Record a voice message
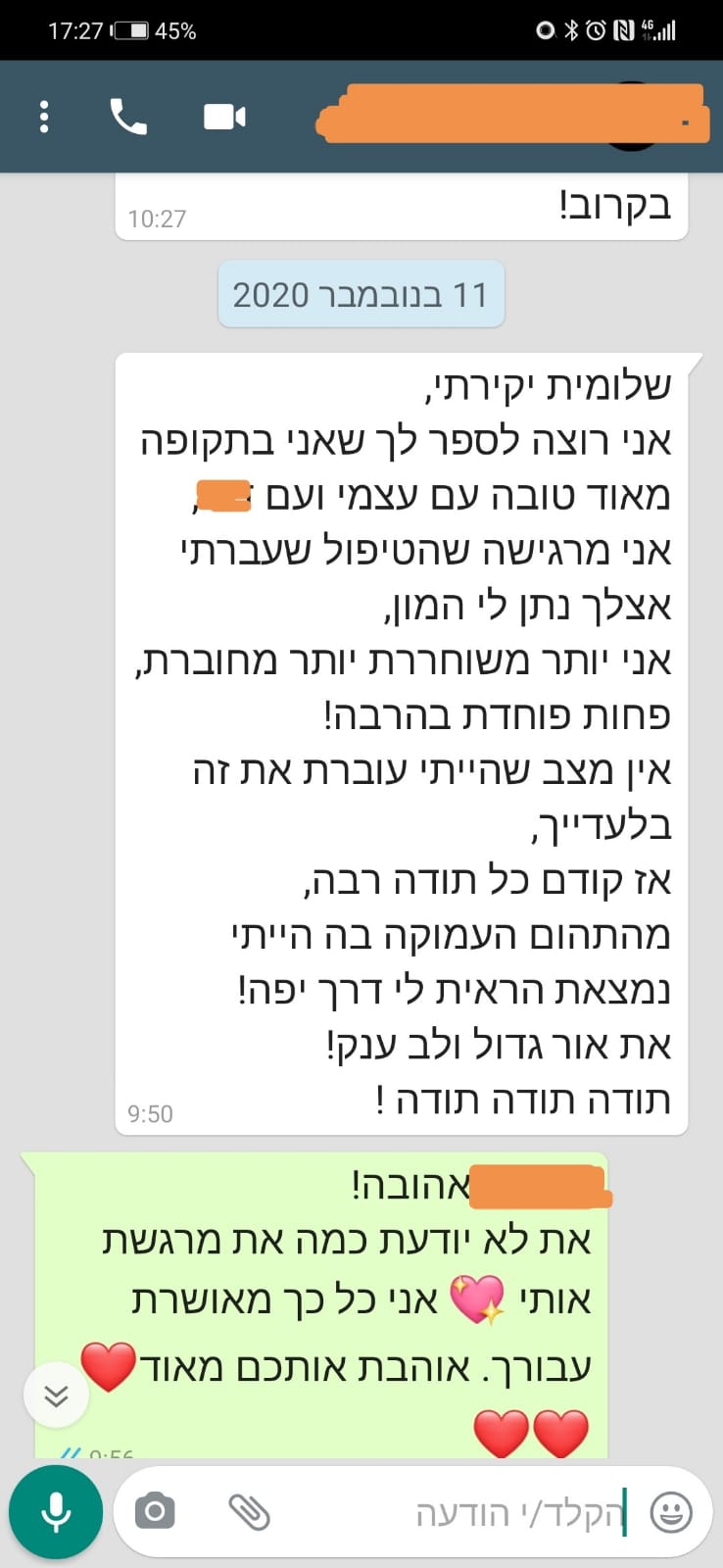The image size is (723, 1568). pos(56,1512)
